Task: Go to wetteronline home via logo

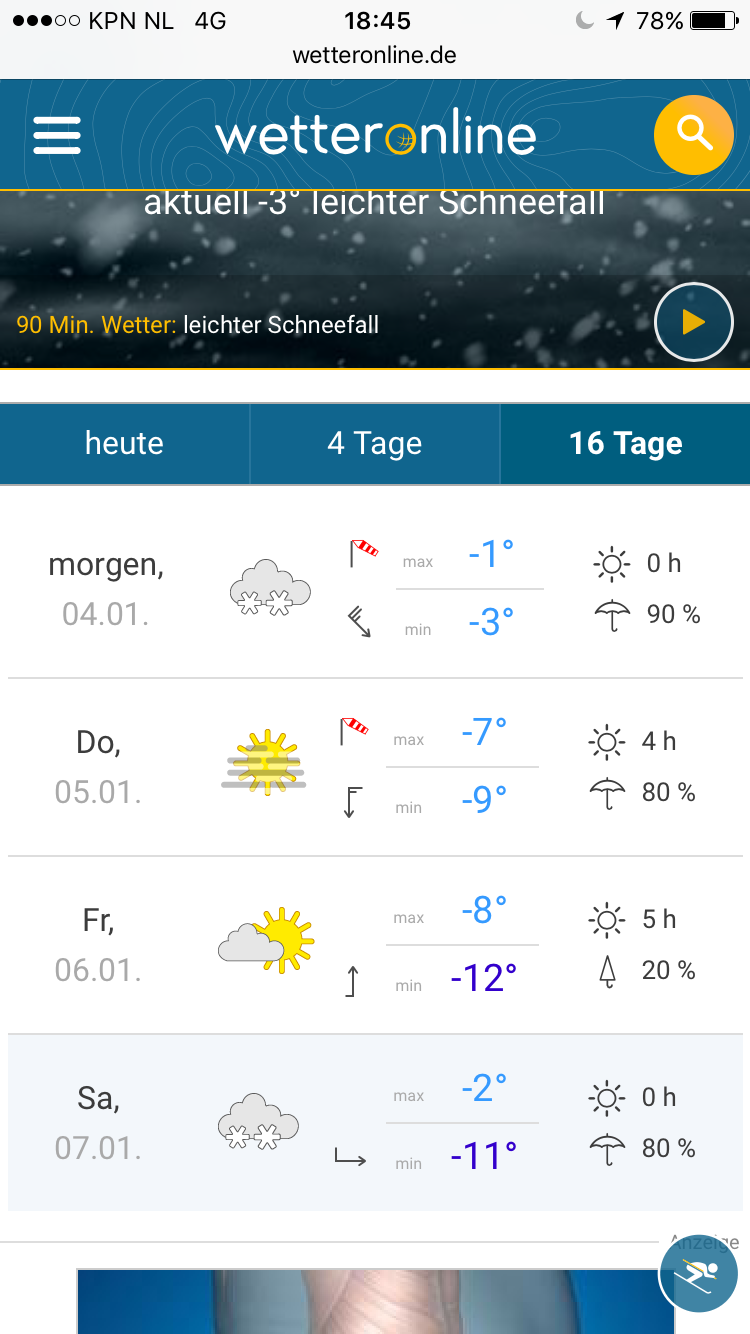Action: pos(376,136)
